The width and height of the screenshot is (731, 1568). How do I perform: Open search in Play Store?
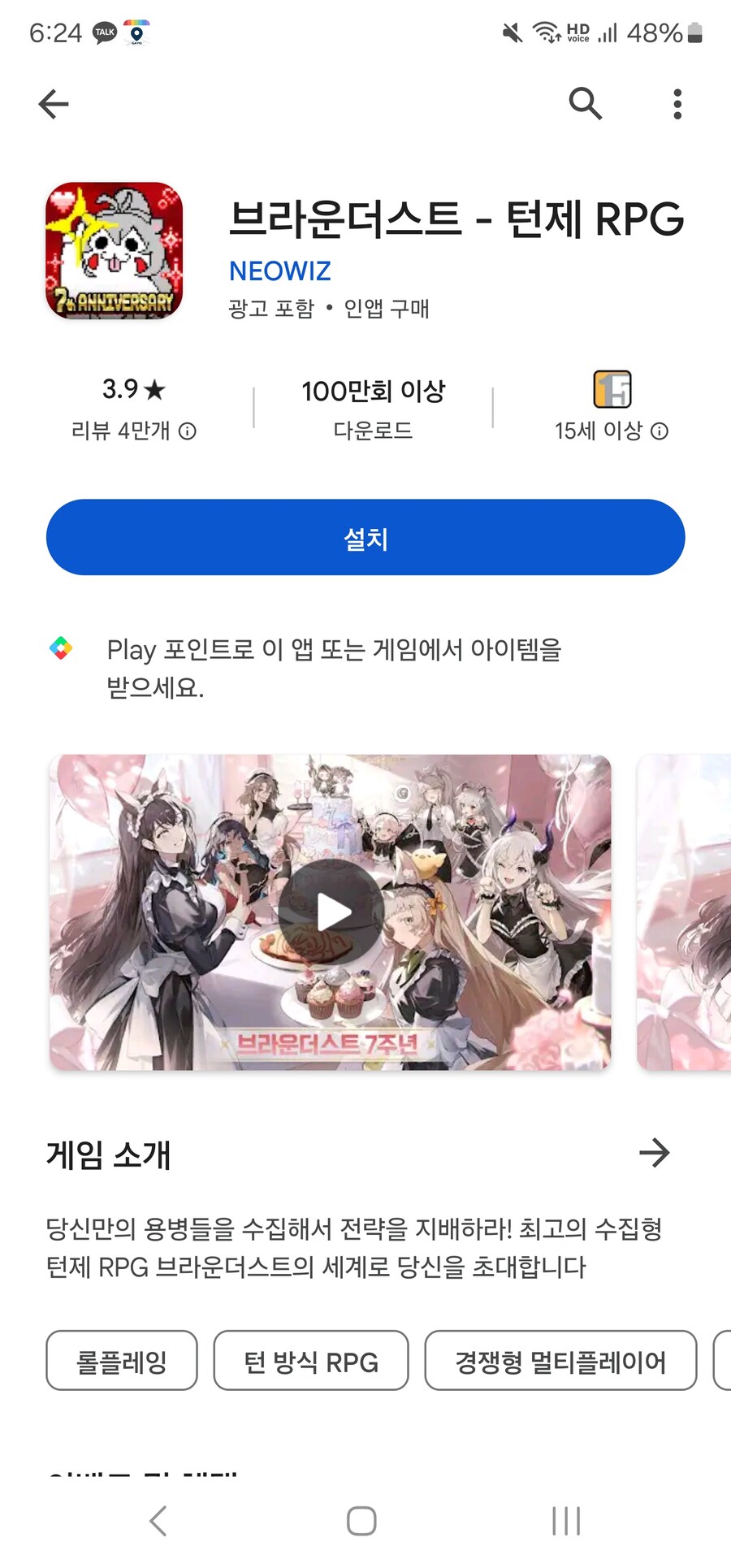[584, 103]
